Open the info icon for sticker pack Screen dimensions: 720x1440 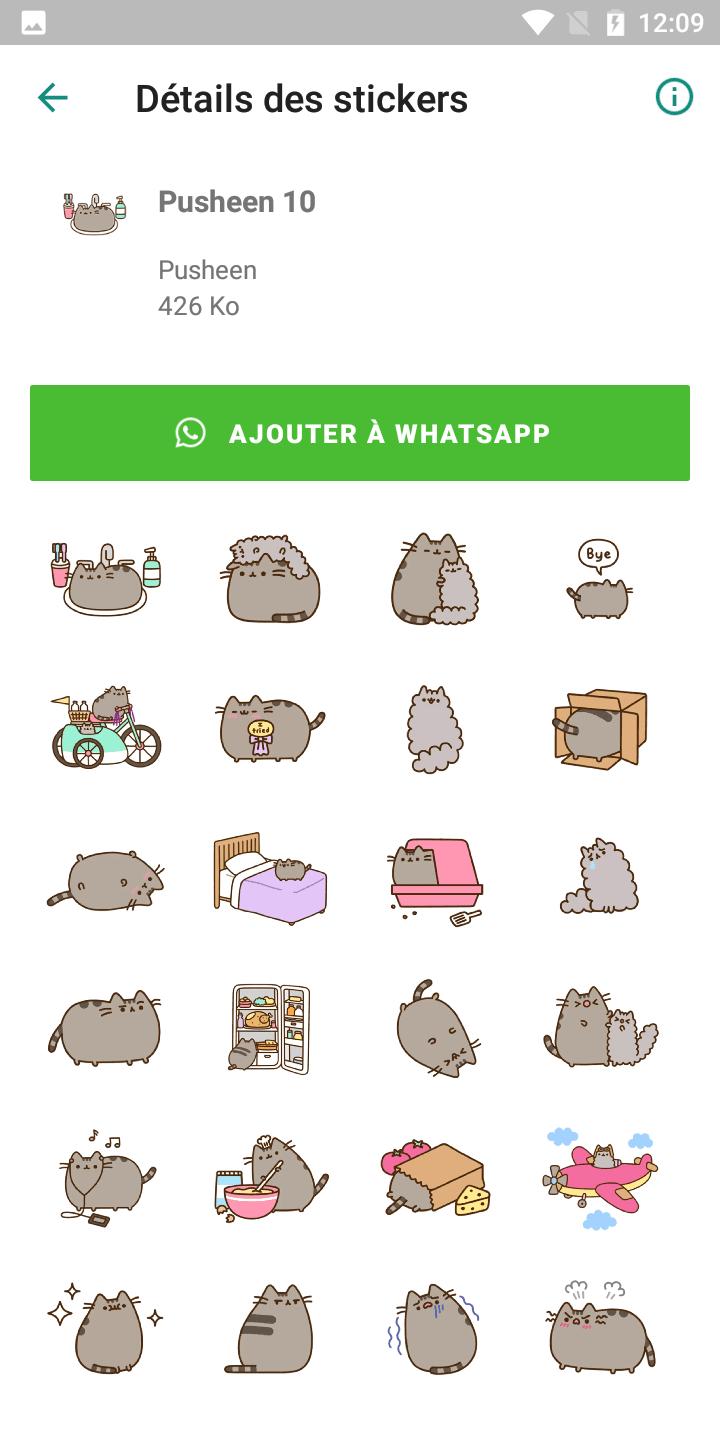tap(673, 98)
